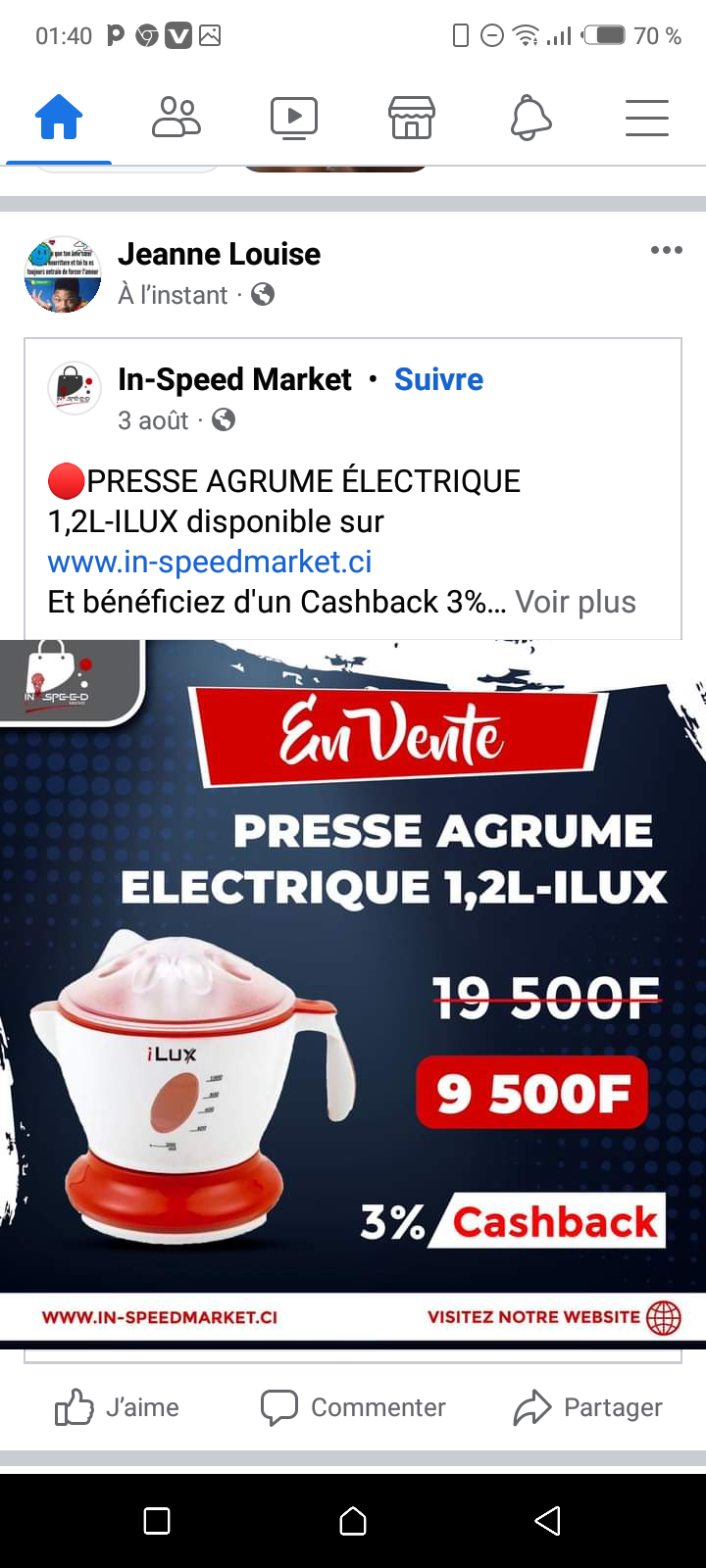The height and width of the screenshot is (1568, 706).
Task: Open the notifications bell
Action: pos(530,119)
